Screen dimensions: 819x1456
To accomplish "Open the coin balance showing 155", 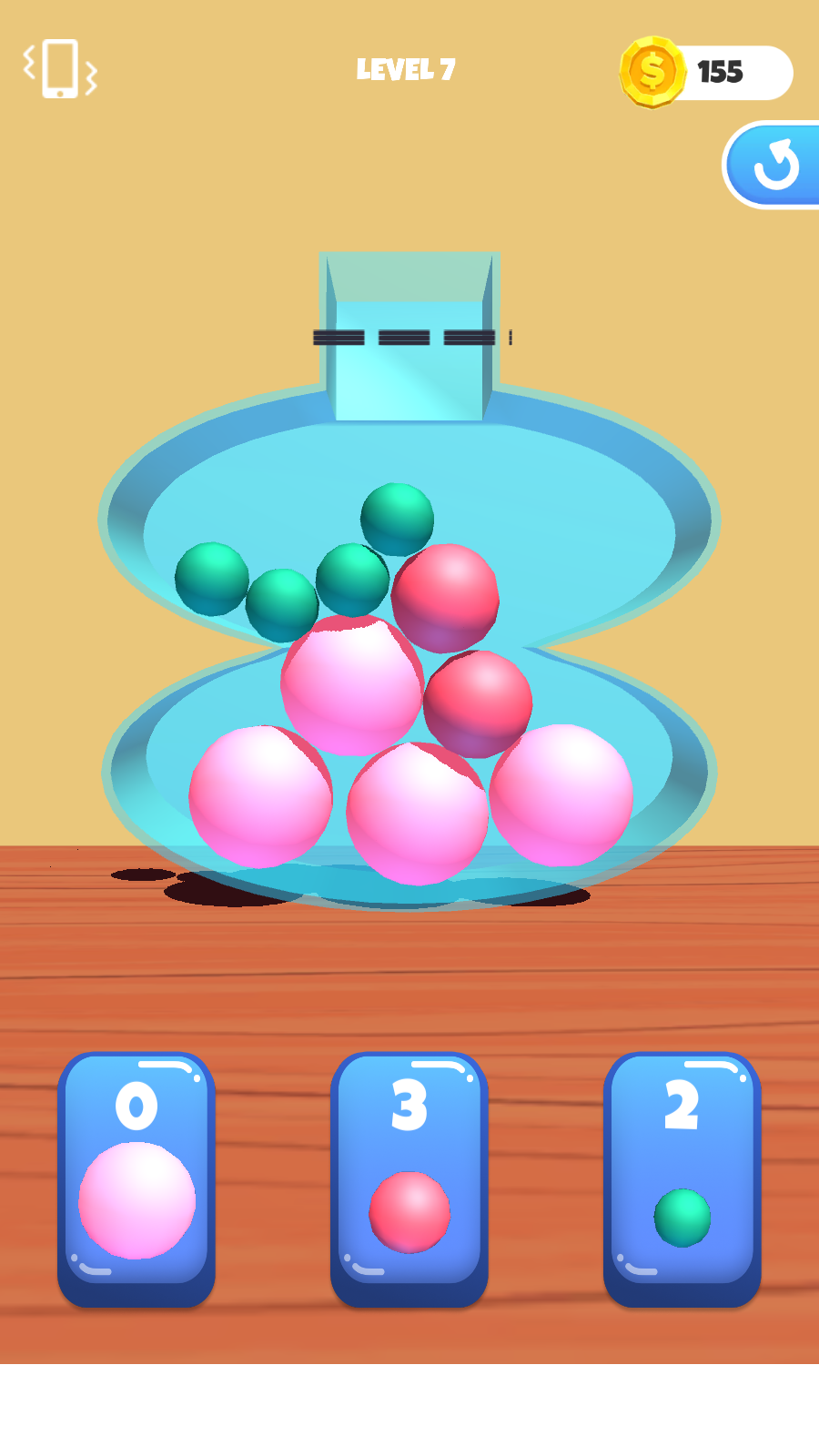I will pyautogui.click(x=706, y=72).
